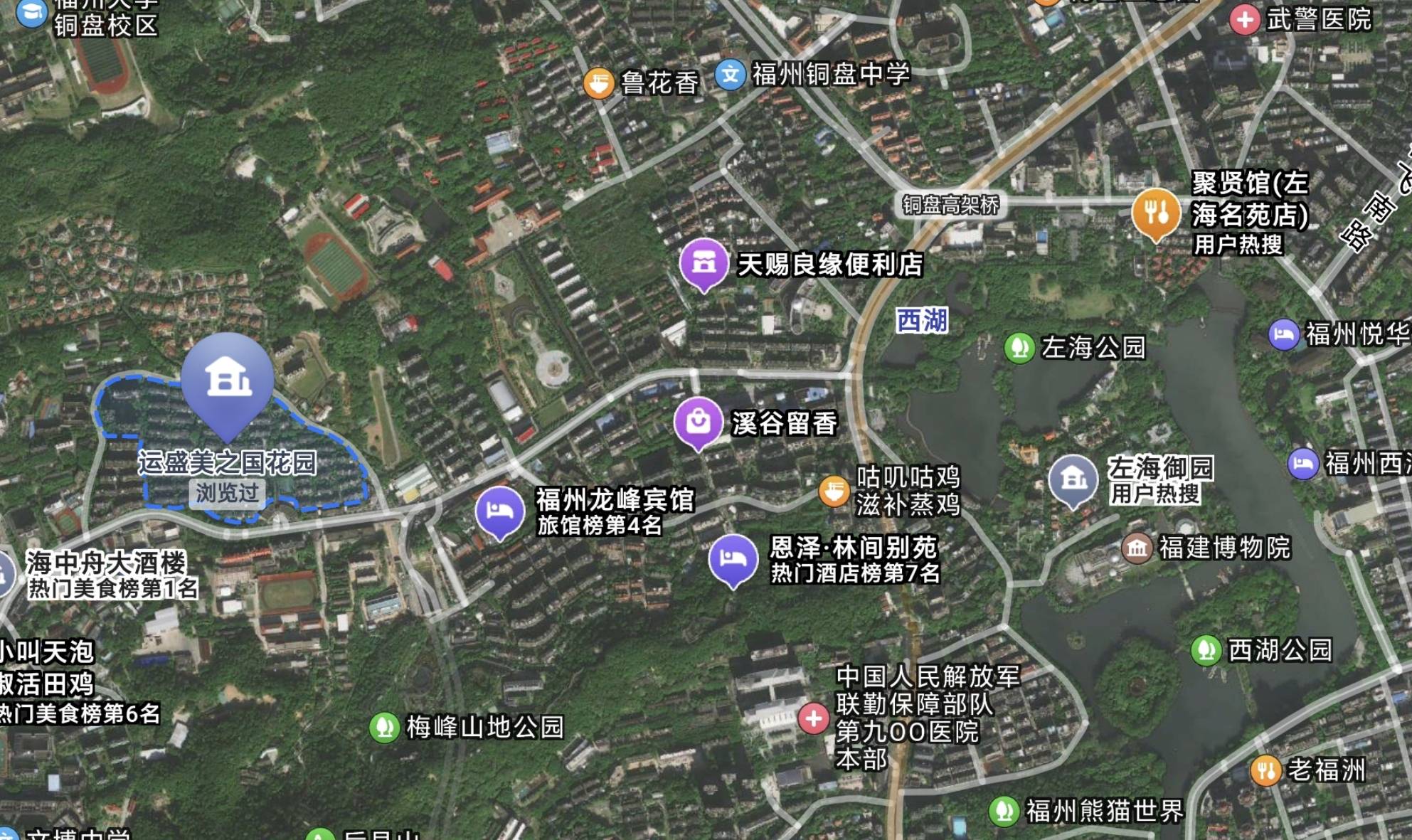Select the 恩泽·林间别苑 hotel pin
Screen dimensions: 1412x840
click(732, 559)
